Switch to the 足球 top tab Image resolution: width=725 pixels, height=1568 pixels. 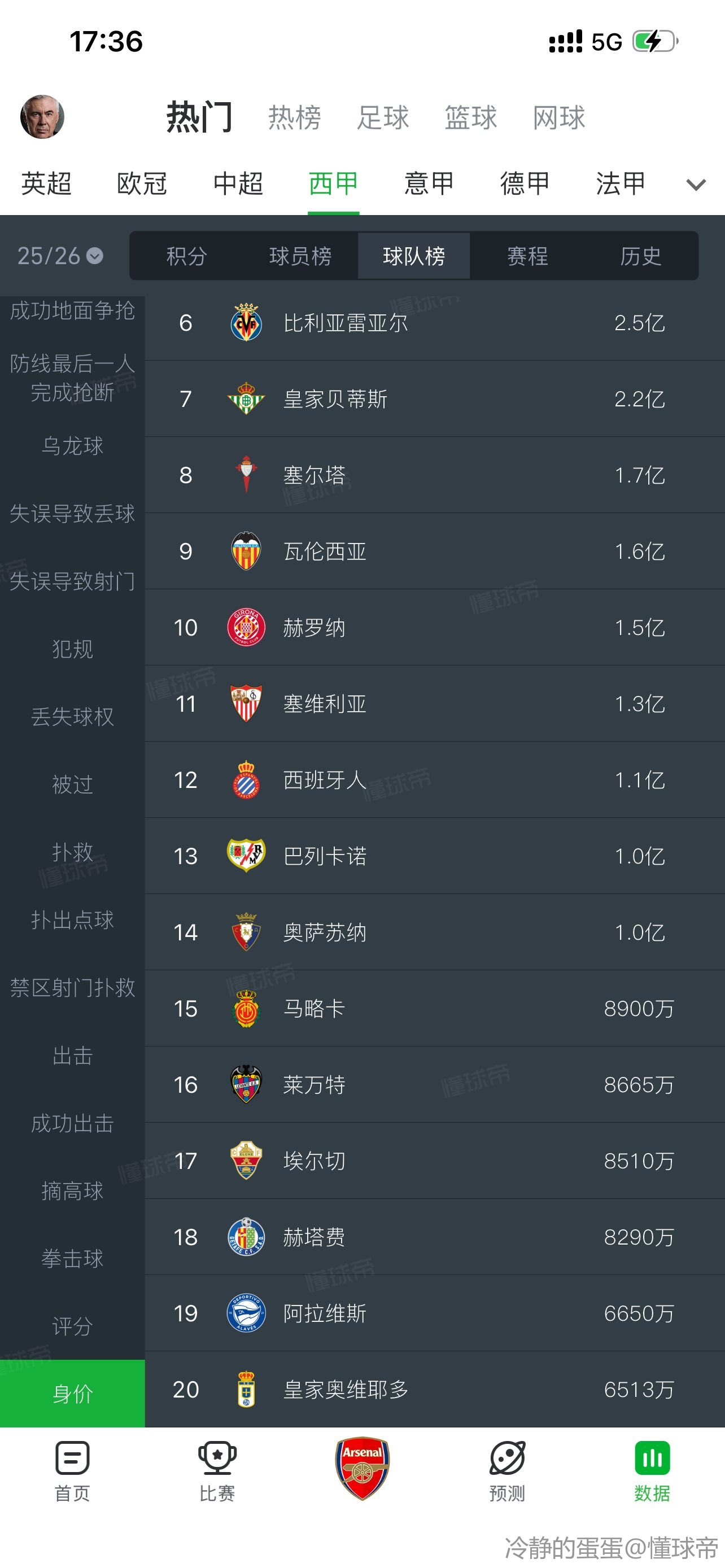tap(383, 117)
